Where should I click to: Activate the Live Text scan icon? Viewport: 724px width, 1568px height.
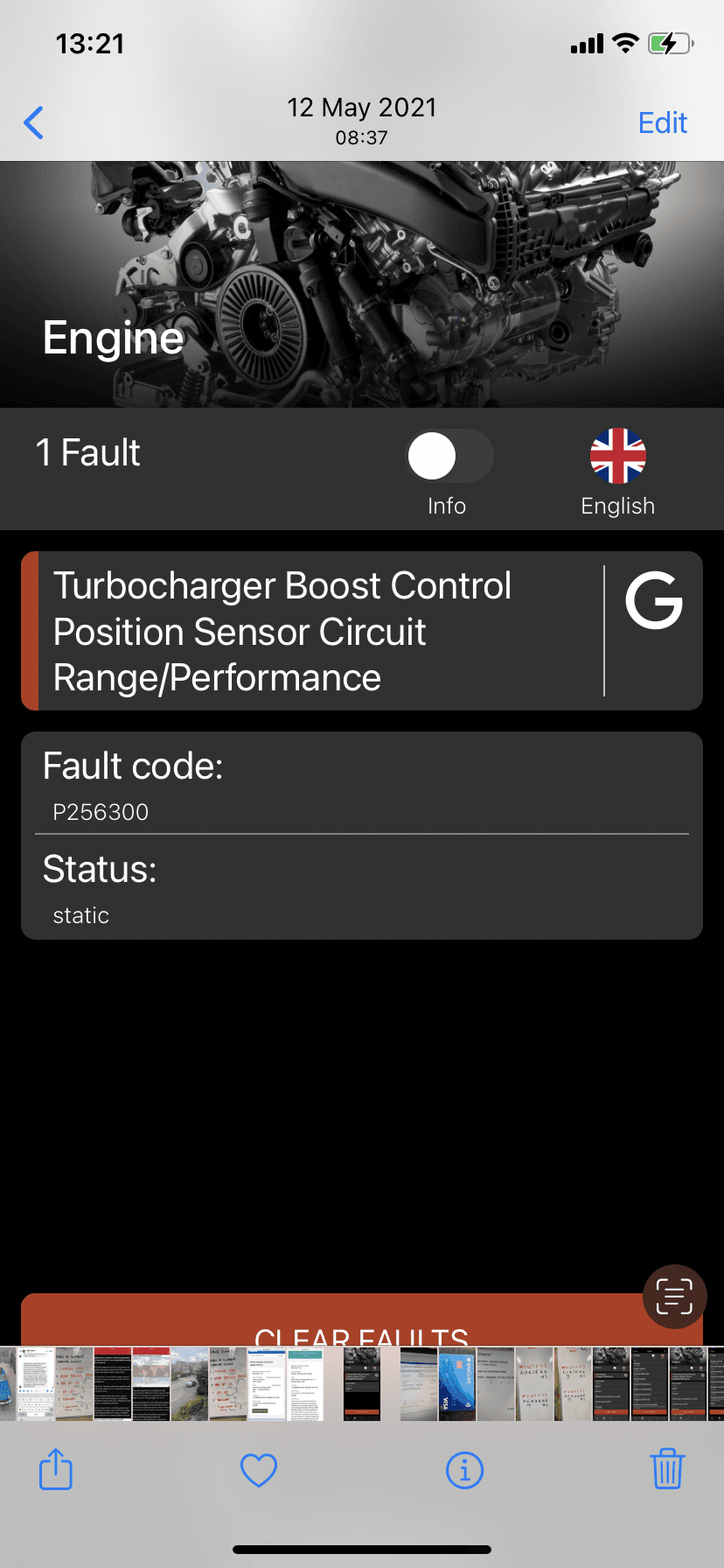click(674, 1297)
